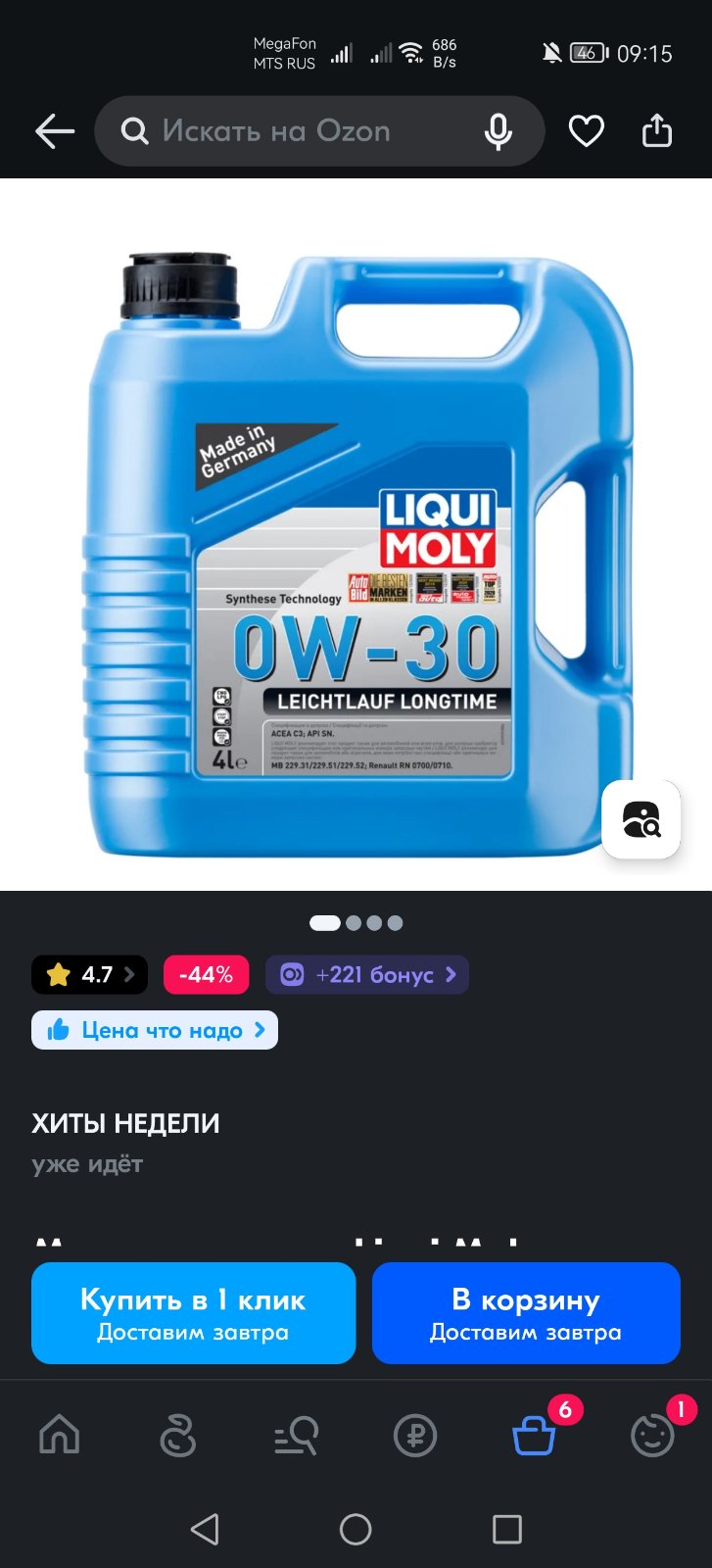Open the ruble finance tab
712x1568 pixels.
click(x=415, y=1437)
